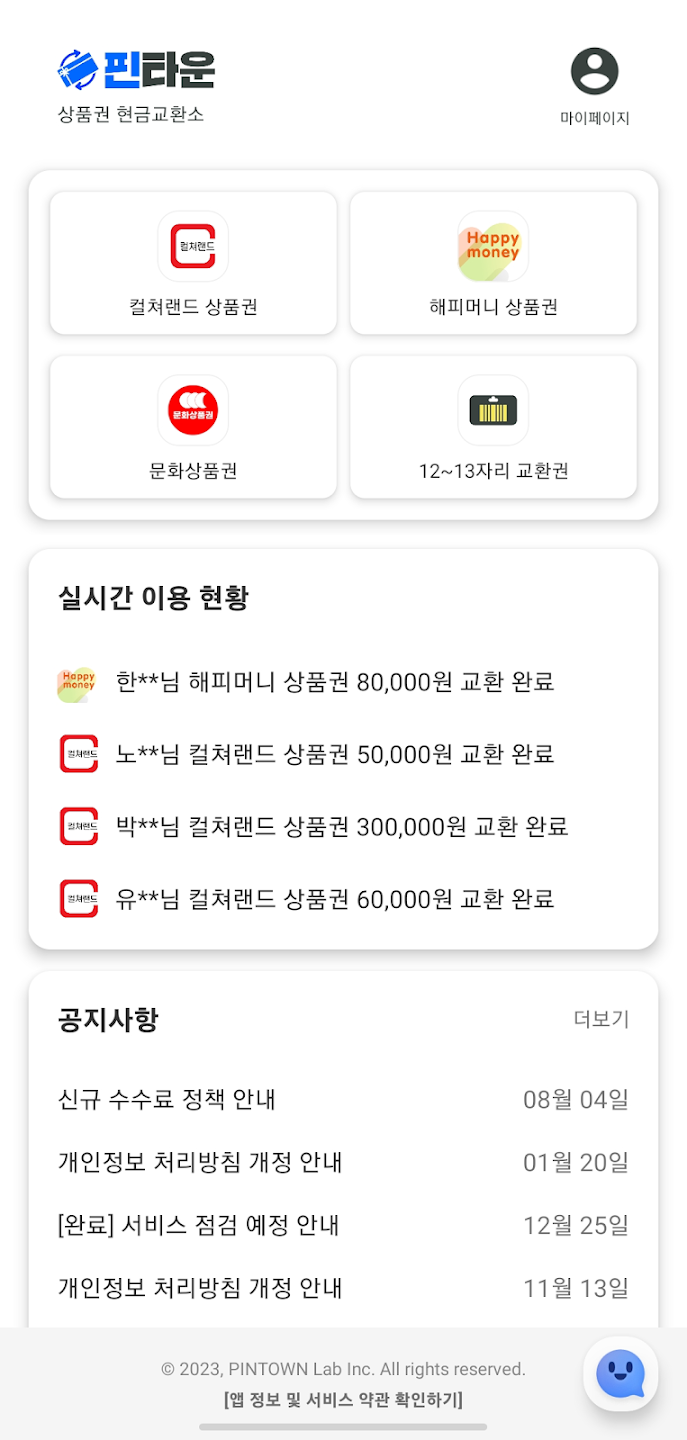Screen dimensions: 687x1440
Task: Open the chat support bubble
Action: pos(620,1374)
